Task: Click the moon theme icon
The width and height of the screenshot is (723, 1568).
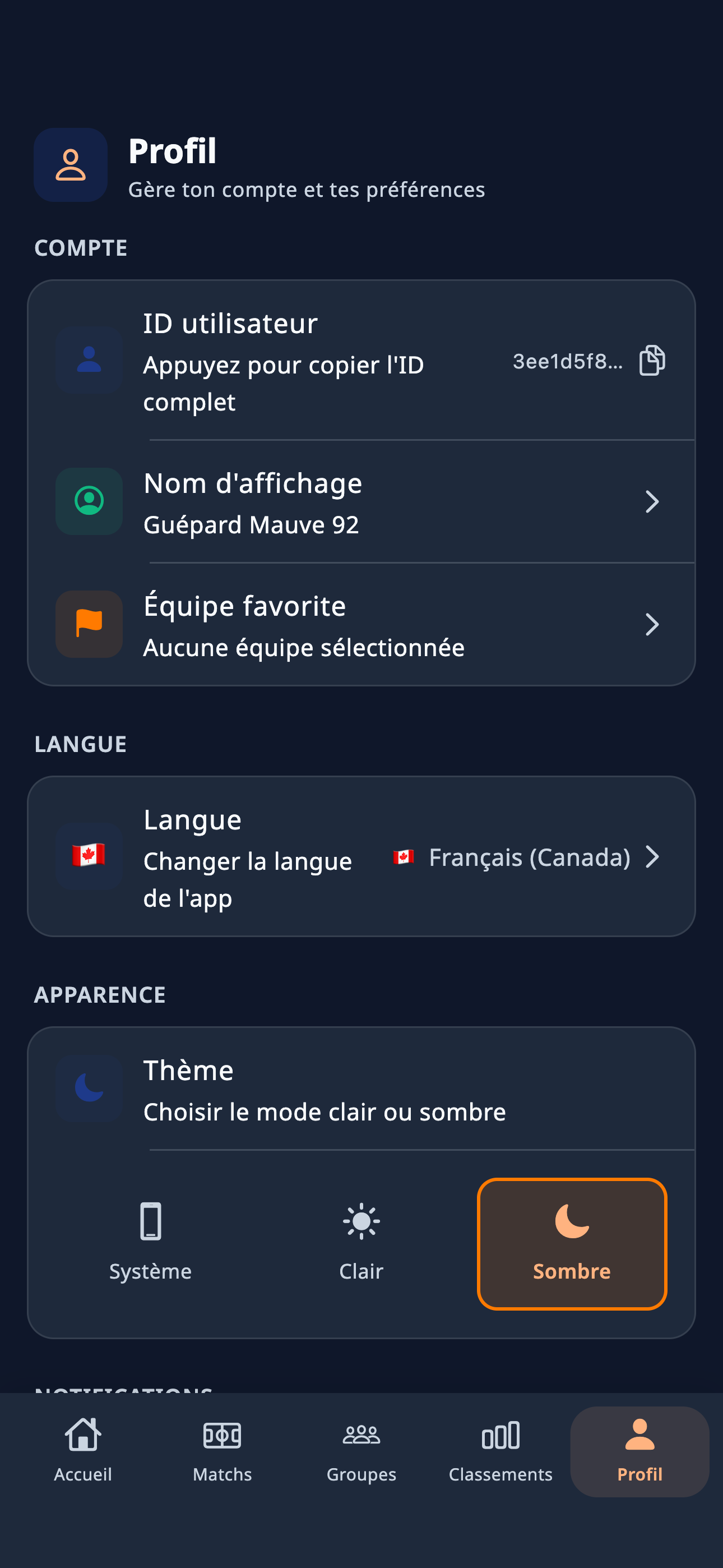Action: point(88,1089)
